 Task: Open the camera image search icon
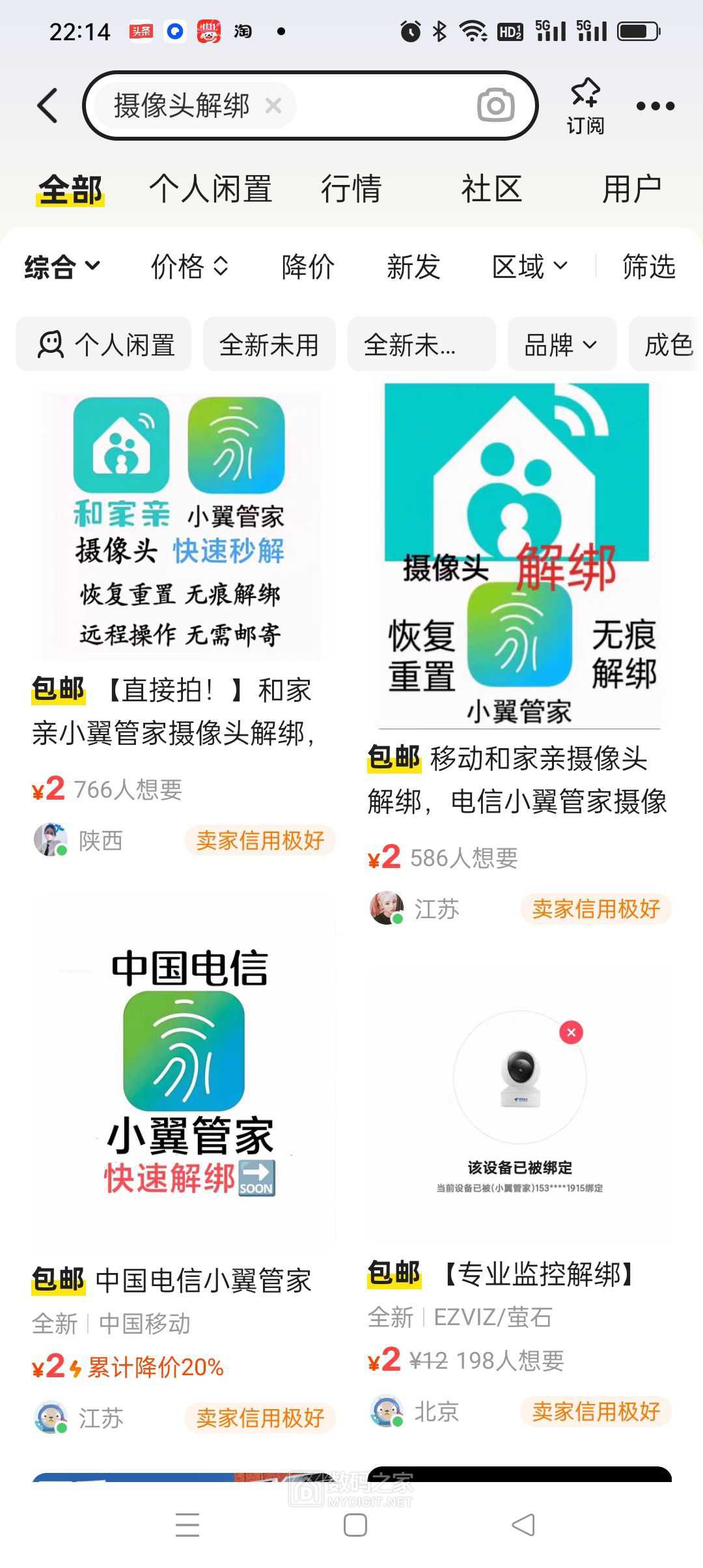(495, 105)
